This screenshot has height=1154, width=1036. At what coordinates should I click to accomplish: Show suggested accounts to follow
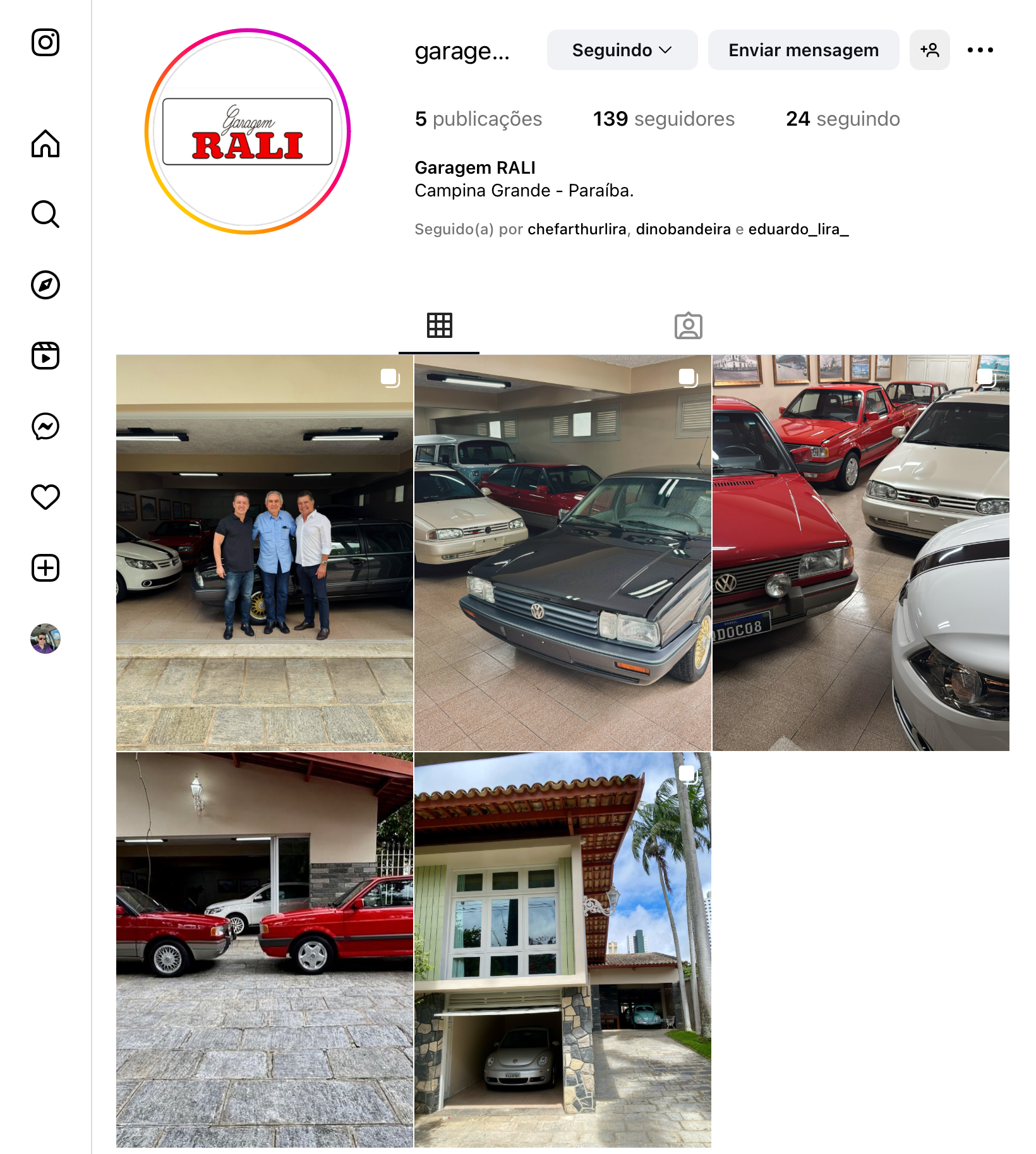pos(929,50)
